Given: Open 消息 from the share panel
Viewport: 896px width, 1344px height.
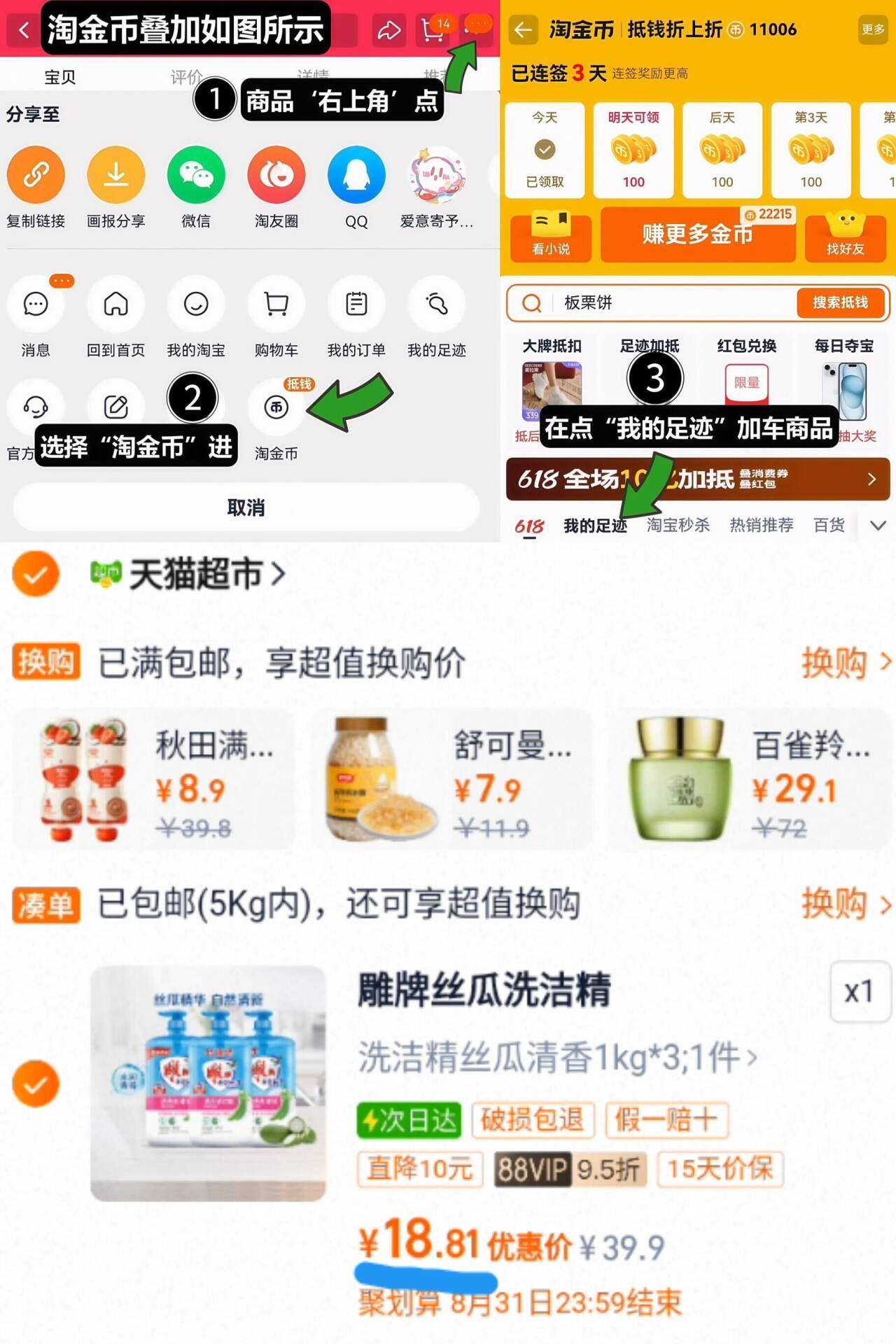Looking at the screenshot, I should pos(36,304).
